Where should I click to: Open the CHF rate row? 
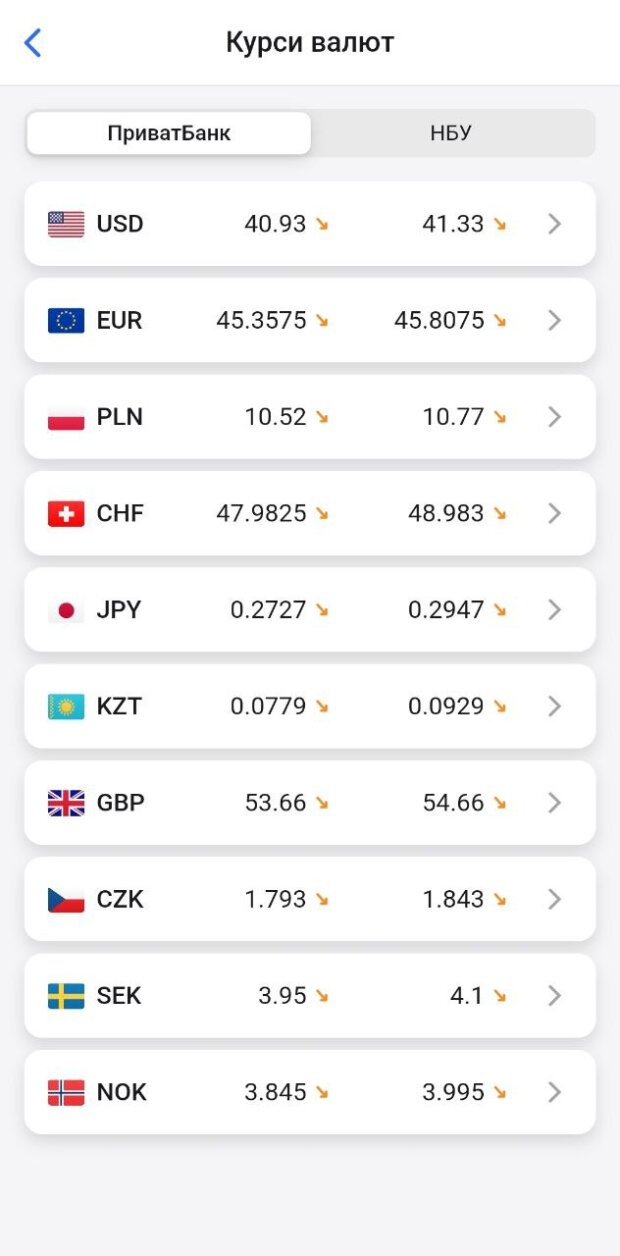[x=310, y=513]
